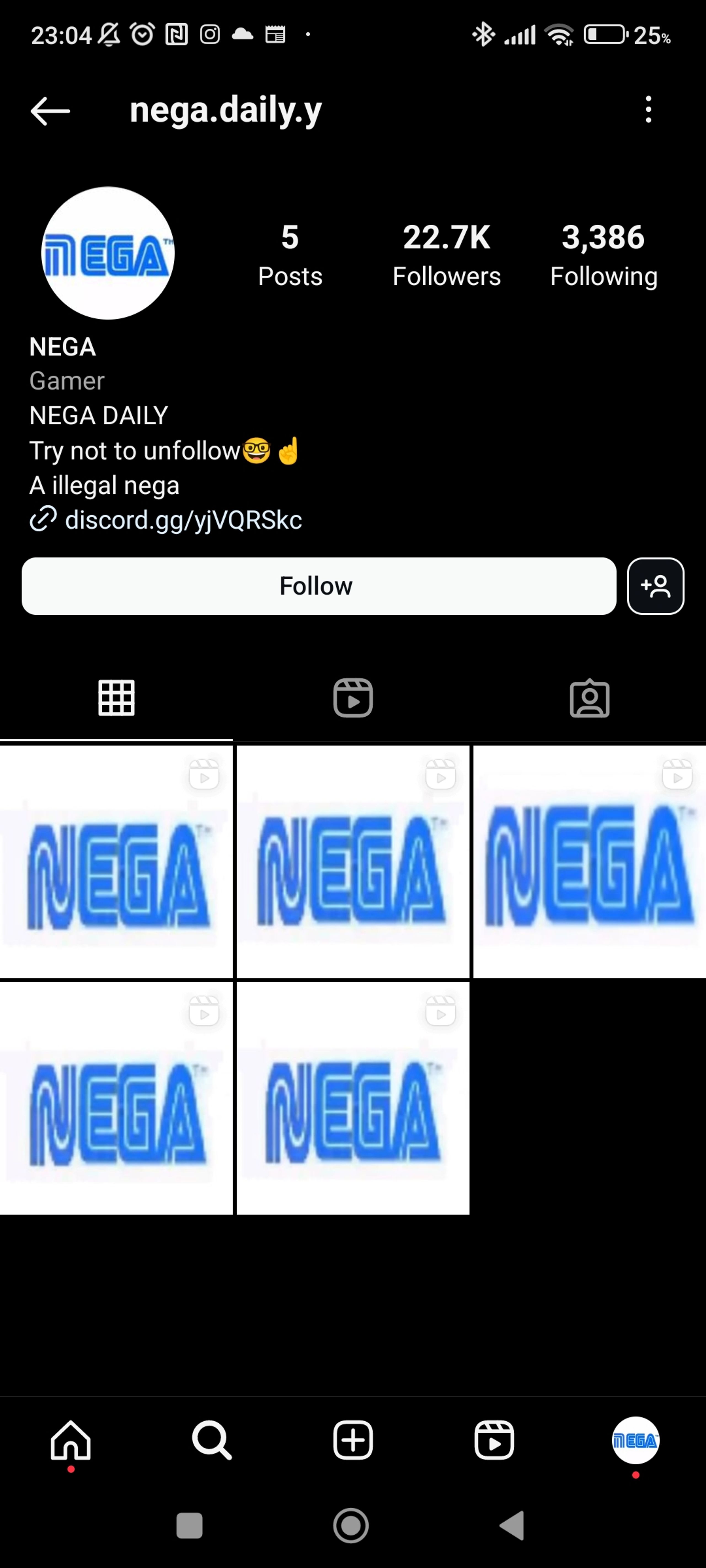Open the three-dot overflow menu
The image size is (706, 1568).
click(x=648, y=110)
